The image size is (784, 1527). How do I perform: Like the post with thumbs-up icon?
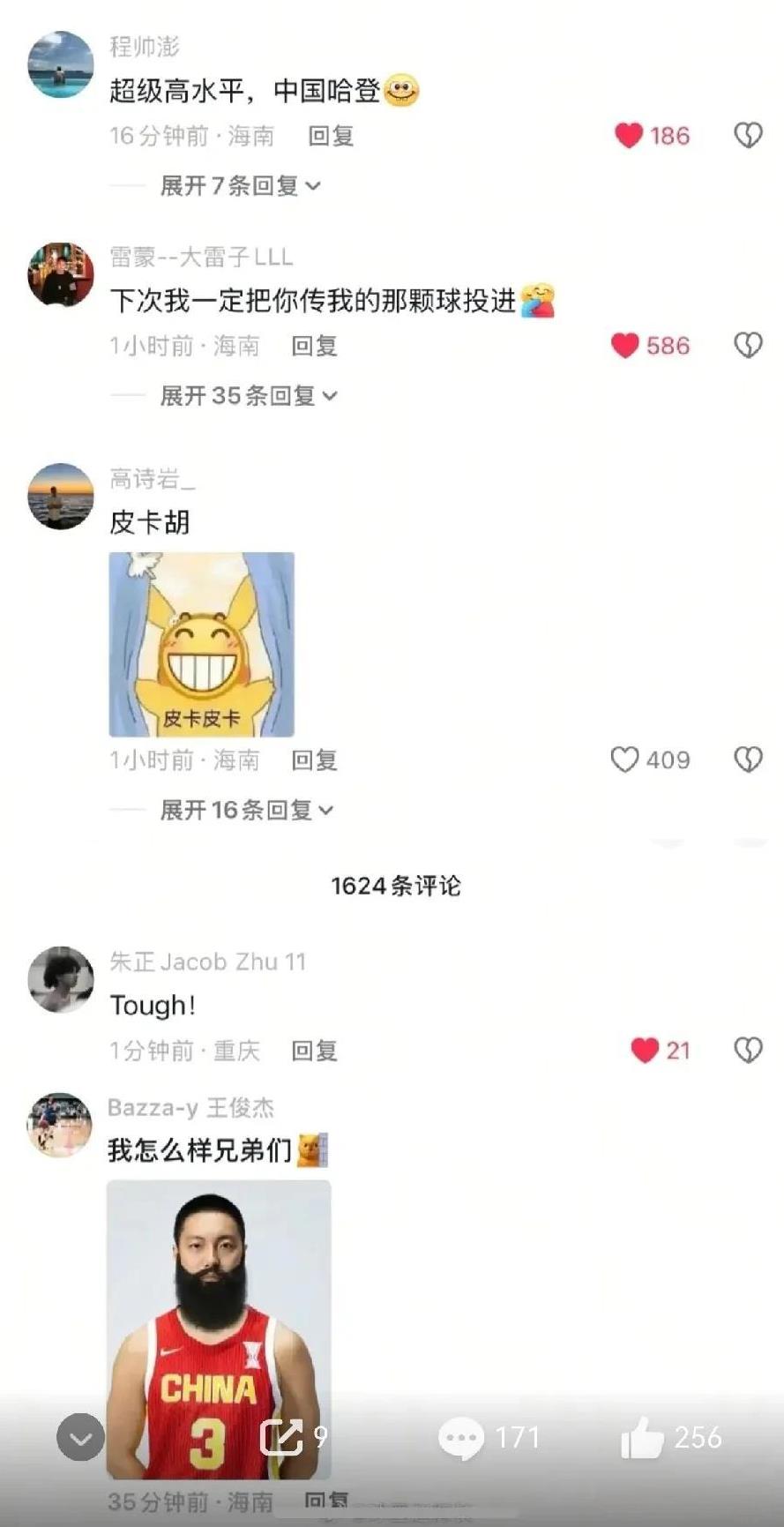642,1437
